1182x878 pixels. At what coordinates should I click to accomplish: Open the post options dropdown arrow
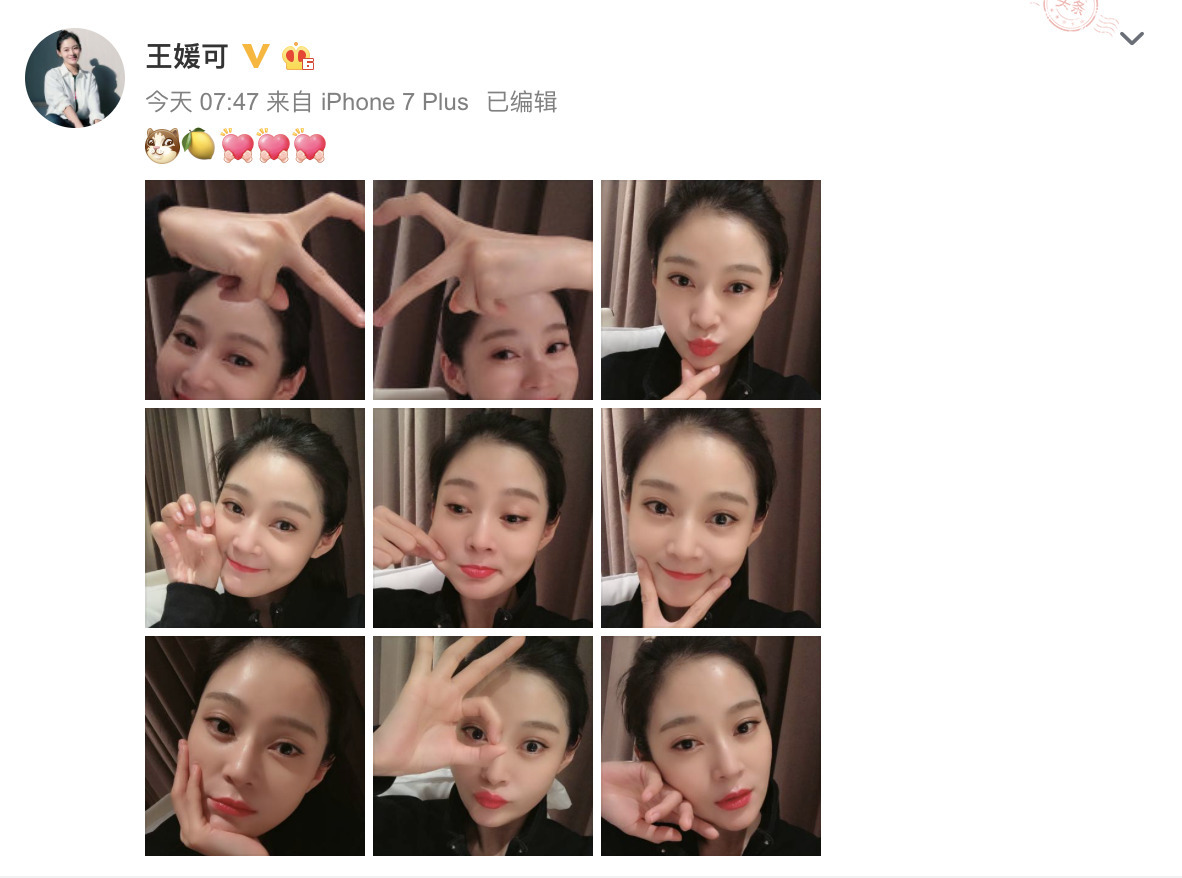[x=1131, y=39]
